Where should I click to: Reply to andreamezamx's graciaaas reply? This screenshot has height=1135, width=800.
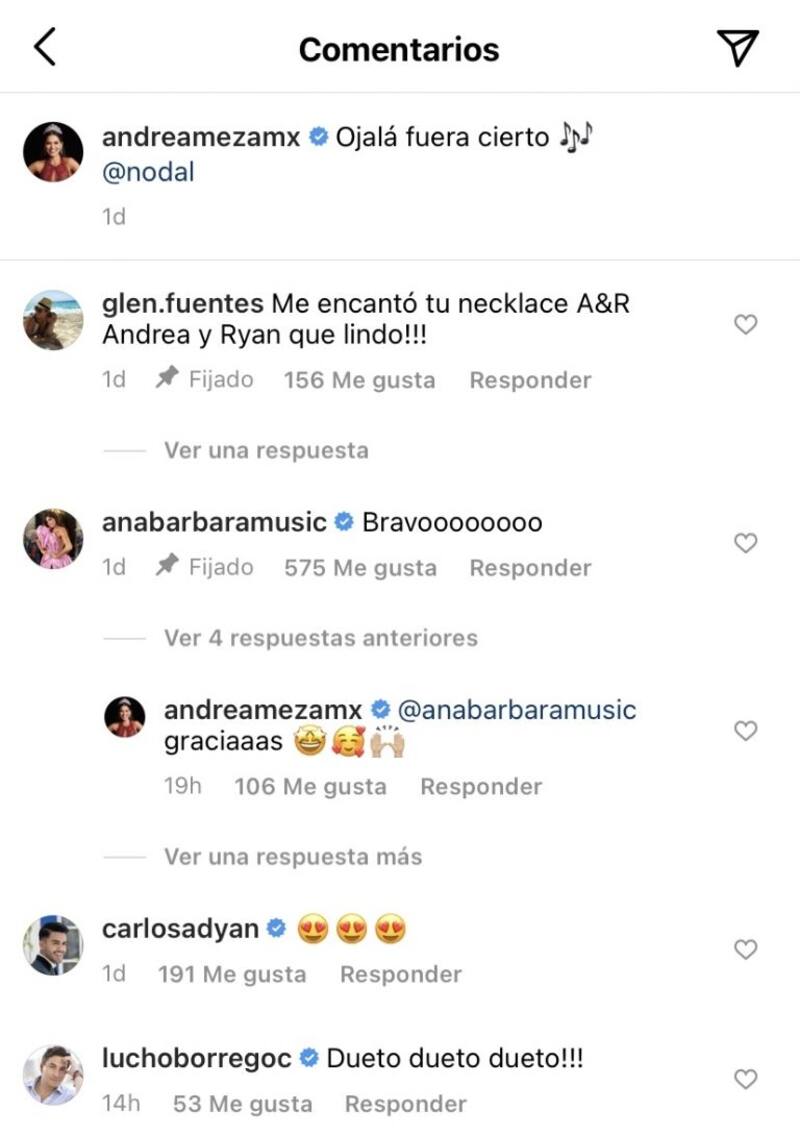pos(481,787)
